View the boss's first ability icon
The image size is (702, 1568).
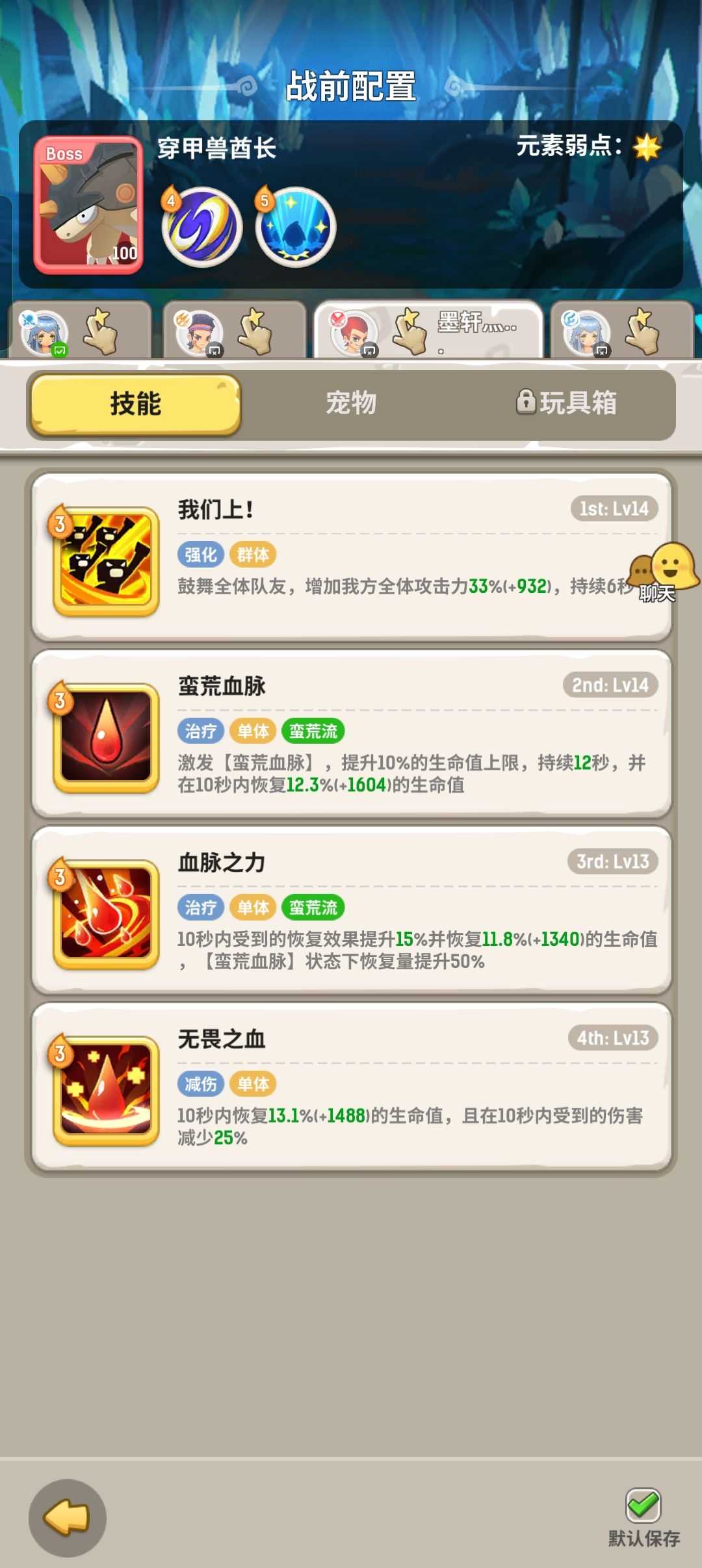[x=203, y=223]
